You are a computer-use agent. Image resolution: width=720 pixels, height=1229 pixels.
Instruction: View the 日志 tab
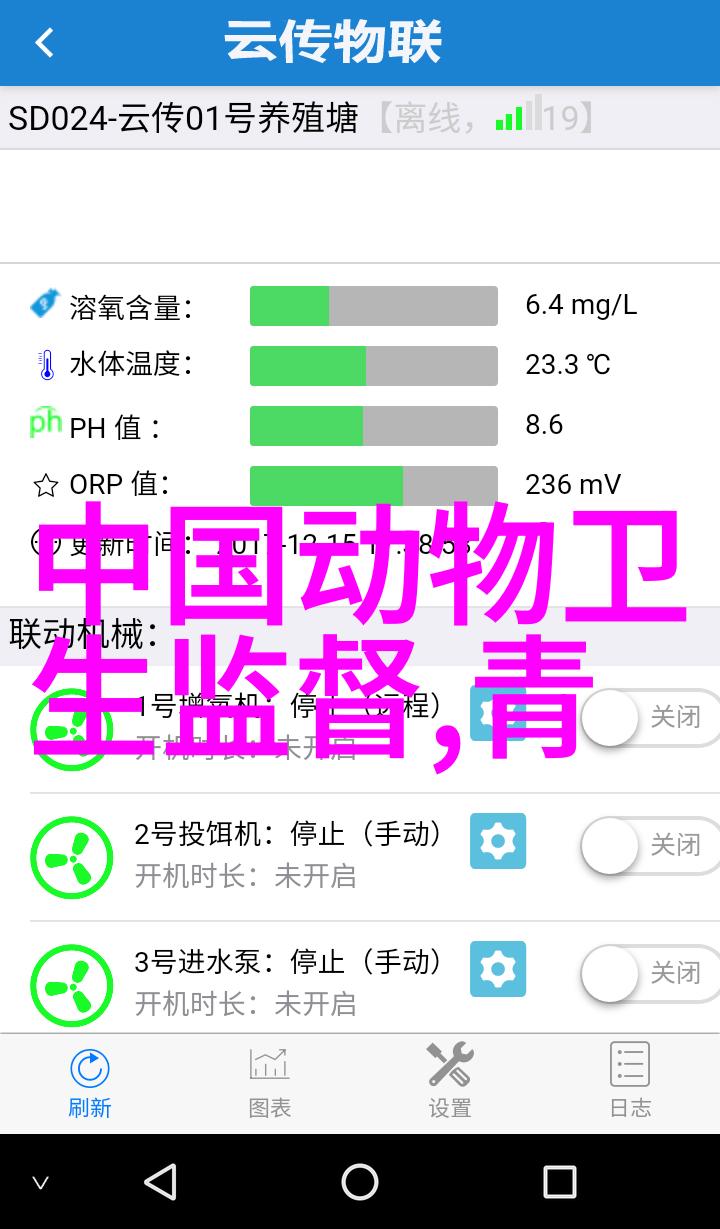630,1081
